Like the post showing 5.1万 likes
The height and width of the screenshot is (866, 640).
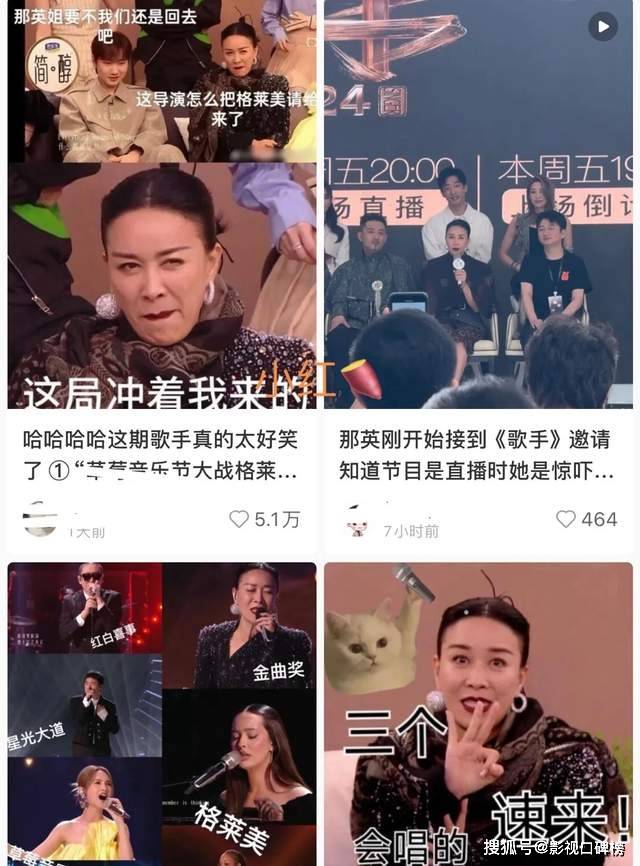(x=239, y=519)
